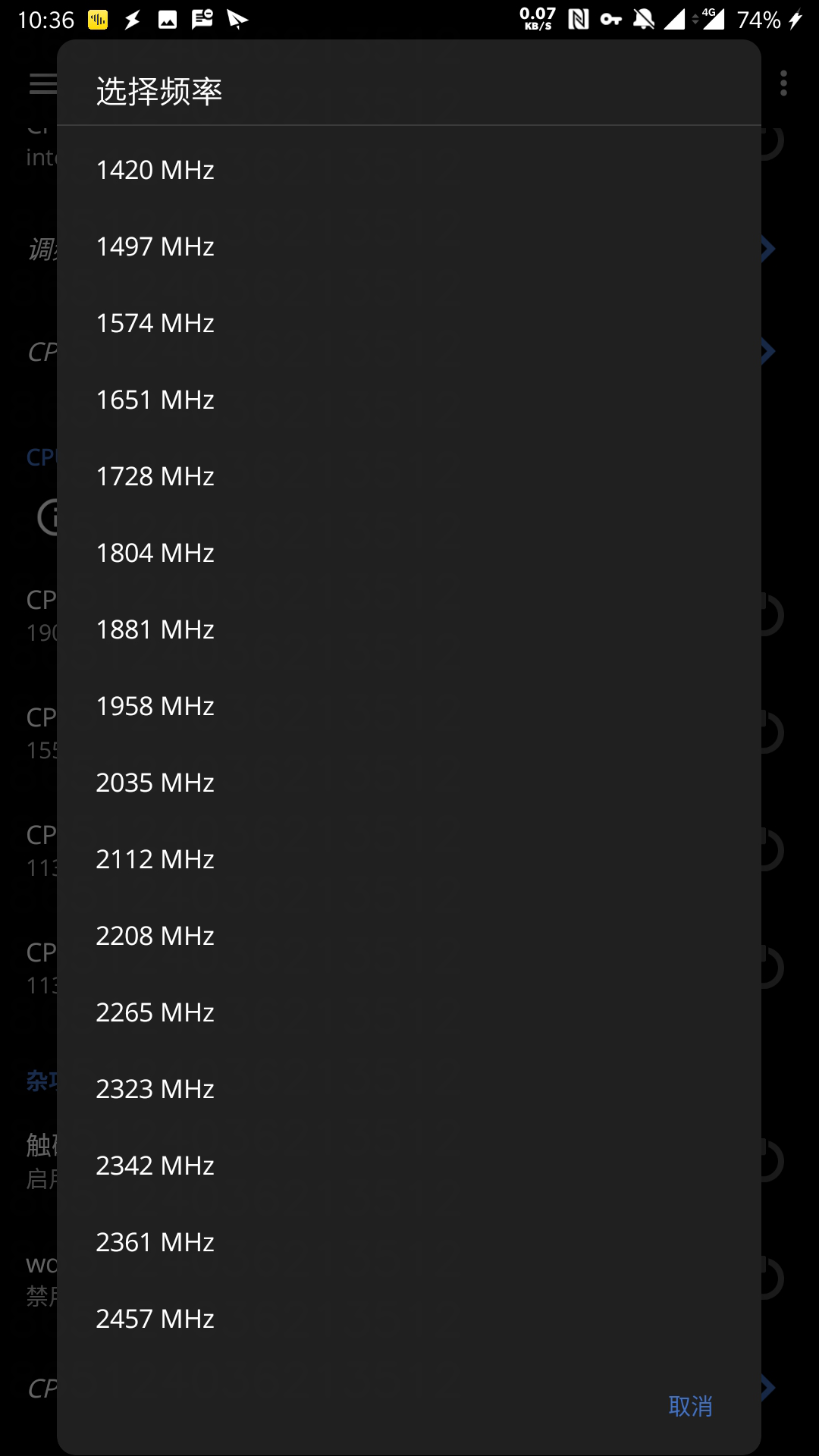Pick the 2457 MHz option
819x1456 pixels.
(x=409, y=1319)
